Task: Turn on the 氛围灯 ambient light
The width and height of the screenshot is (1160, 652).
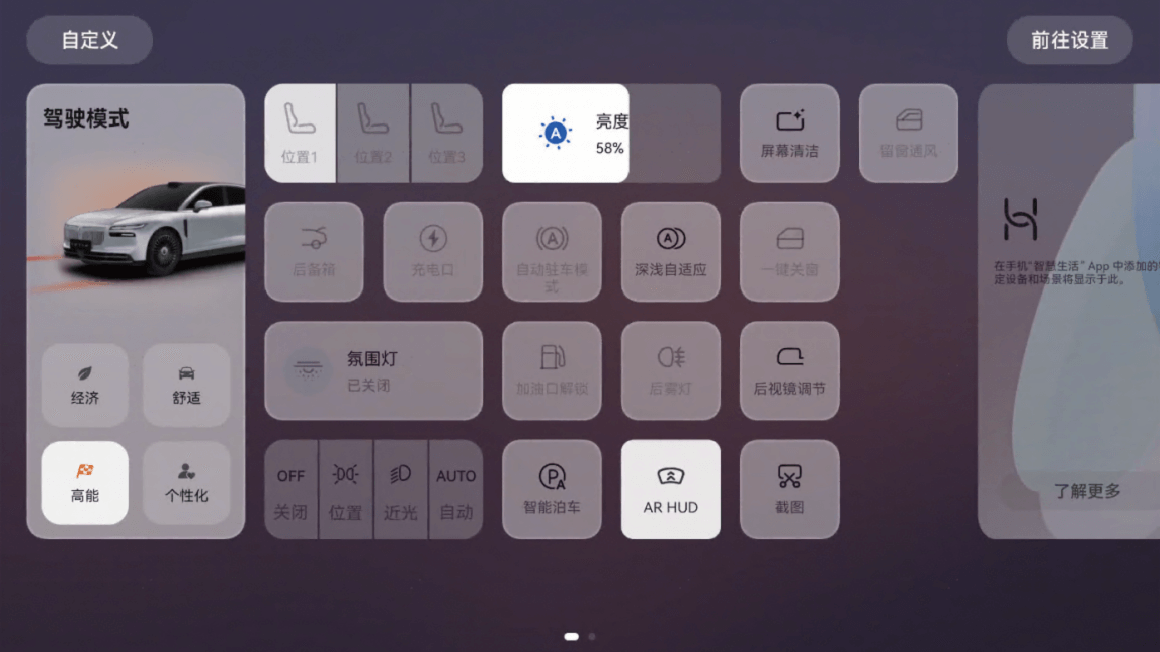Action: 373,370
